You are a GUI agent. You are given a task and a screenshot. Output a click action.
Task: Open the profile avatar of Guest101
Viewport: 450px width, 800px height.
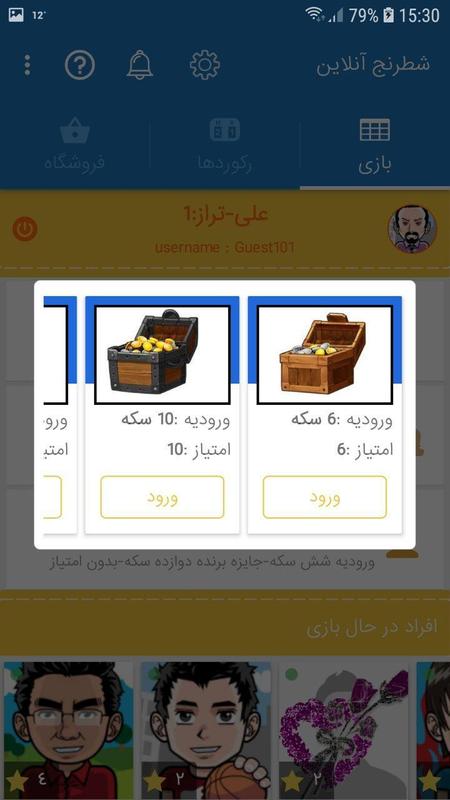click(x=412, y=229)
